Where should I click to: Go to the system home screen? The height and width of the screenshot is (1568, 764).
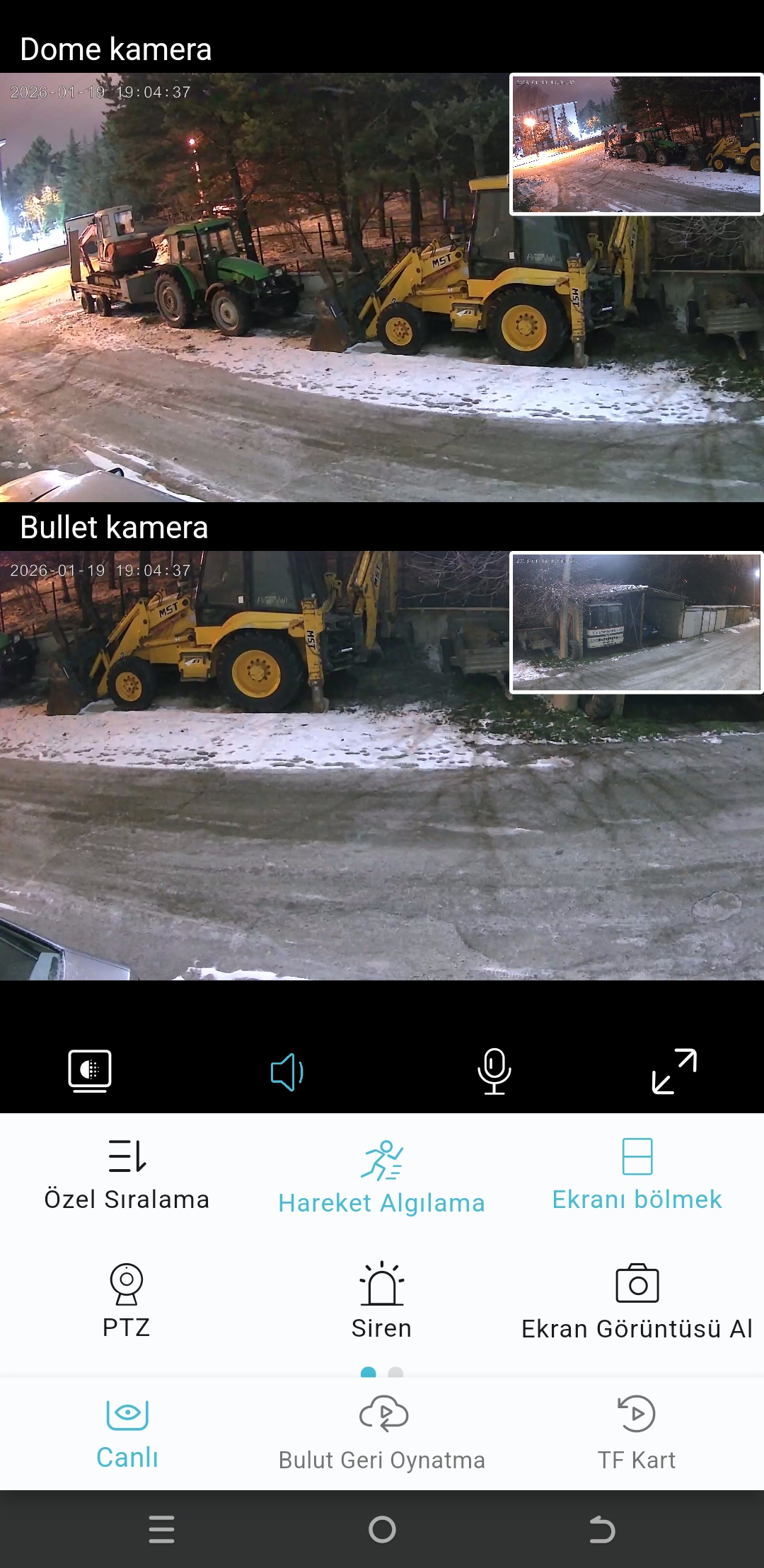tap(382, 1529)
